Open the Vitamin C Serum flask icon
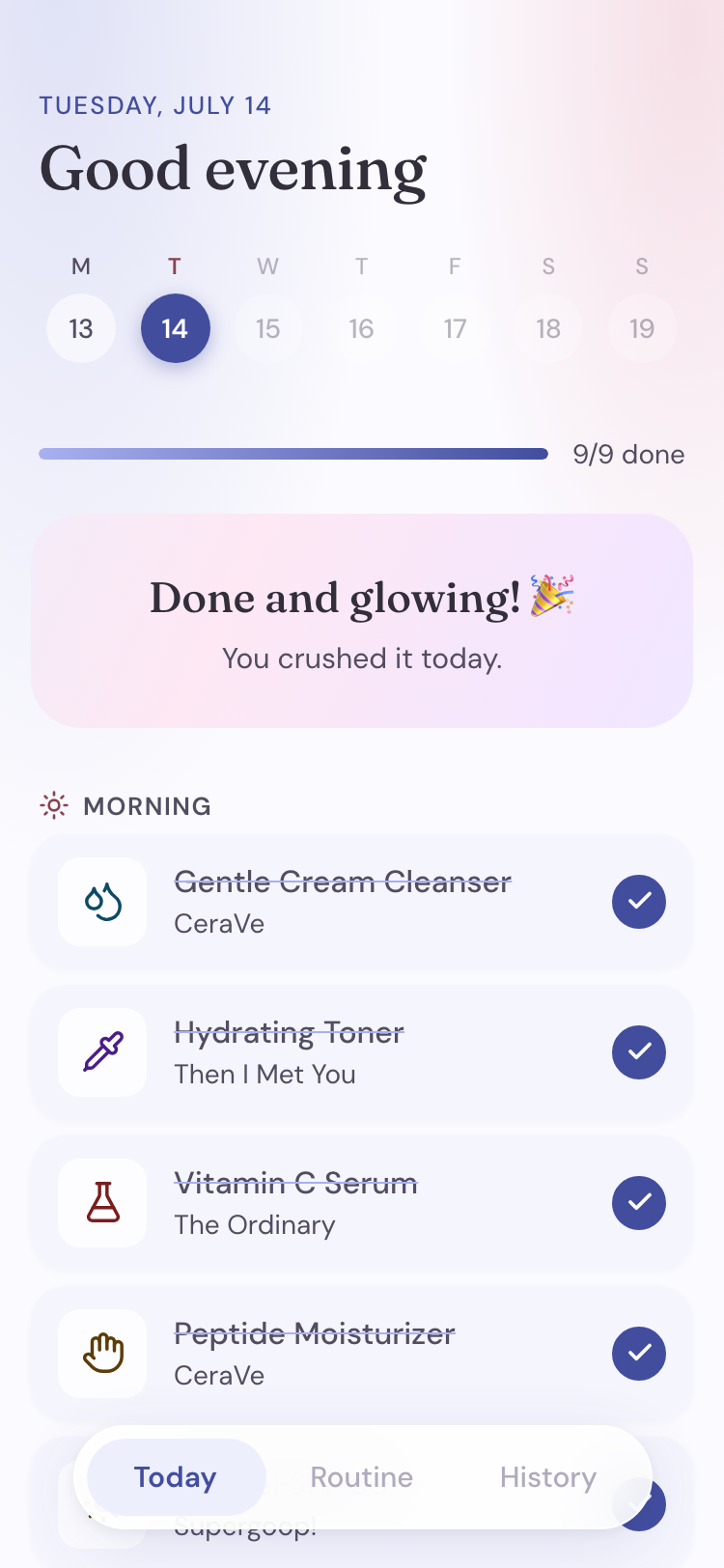Image resolution: width=724 pixels, height=1568 pixels. click(x=102, y=1203)
